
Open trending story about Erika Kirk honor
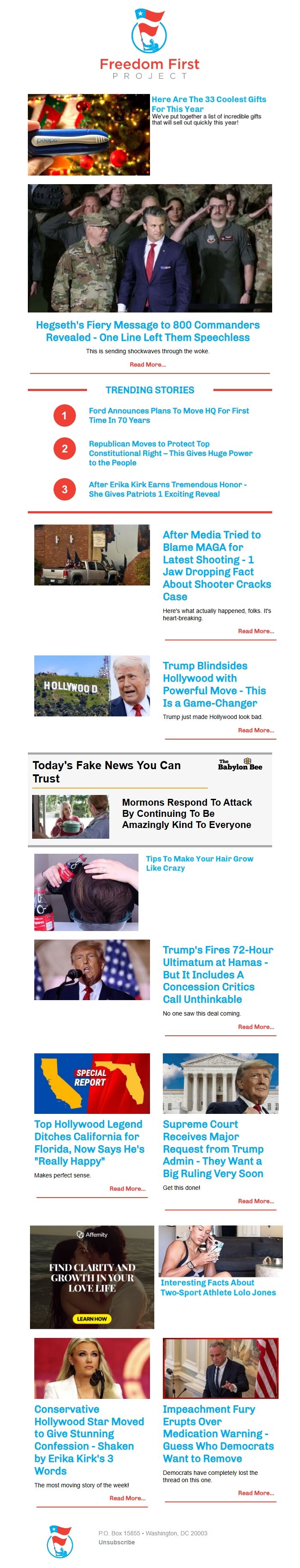[x=167, y=489]
